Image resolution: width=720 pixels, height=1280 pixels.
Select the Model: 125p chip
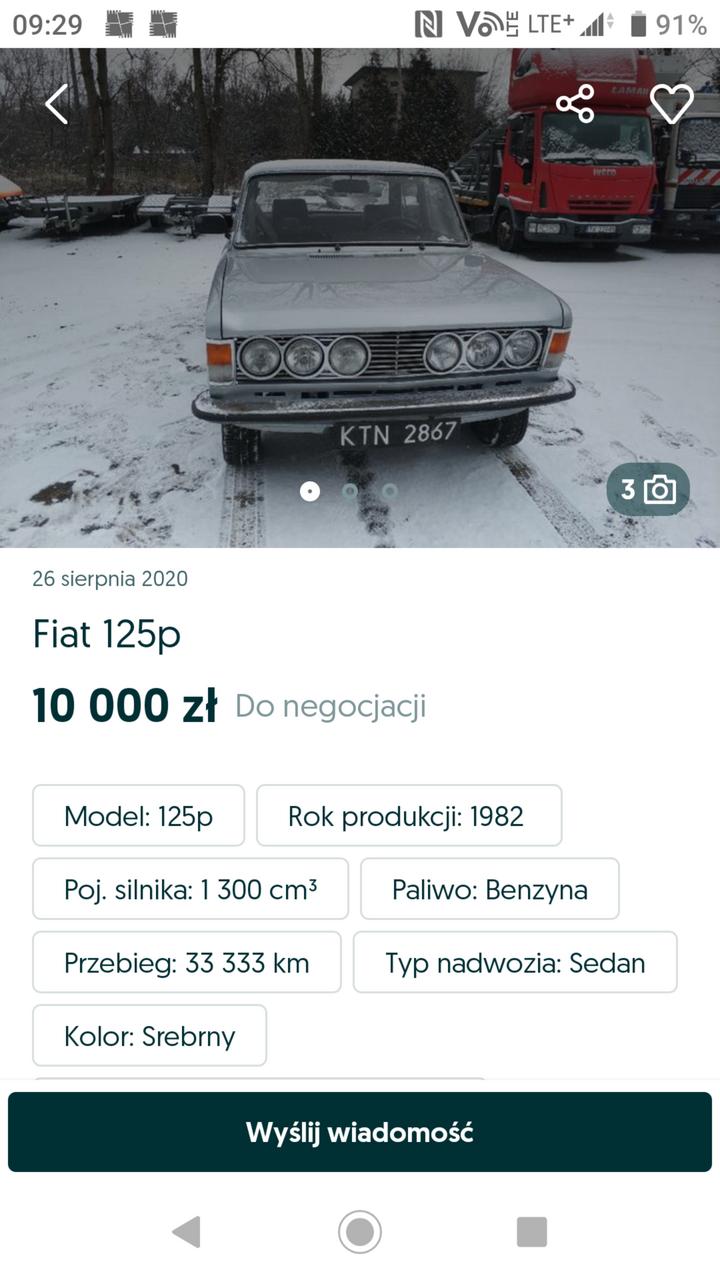click(x=139, y=816)
